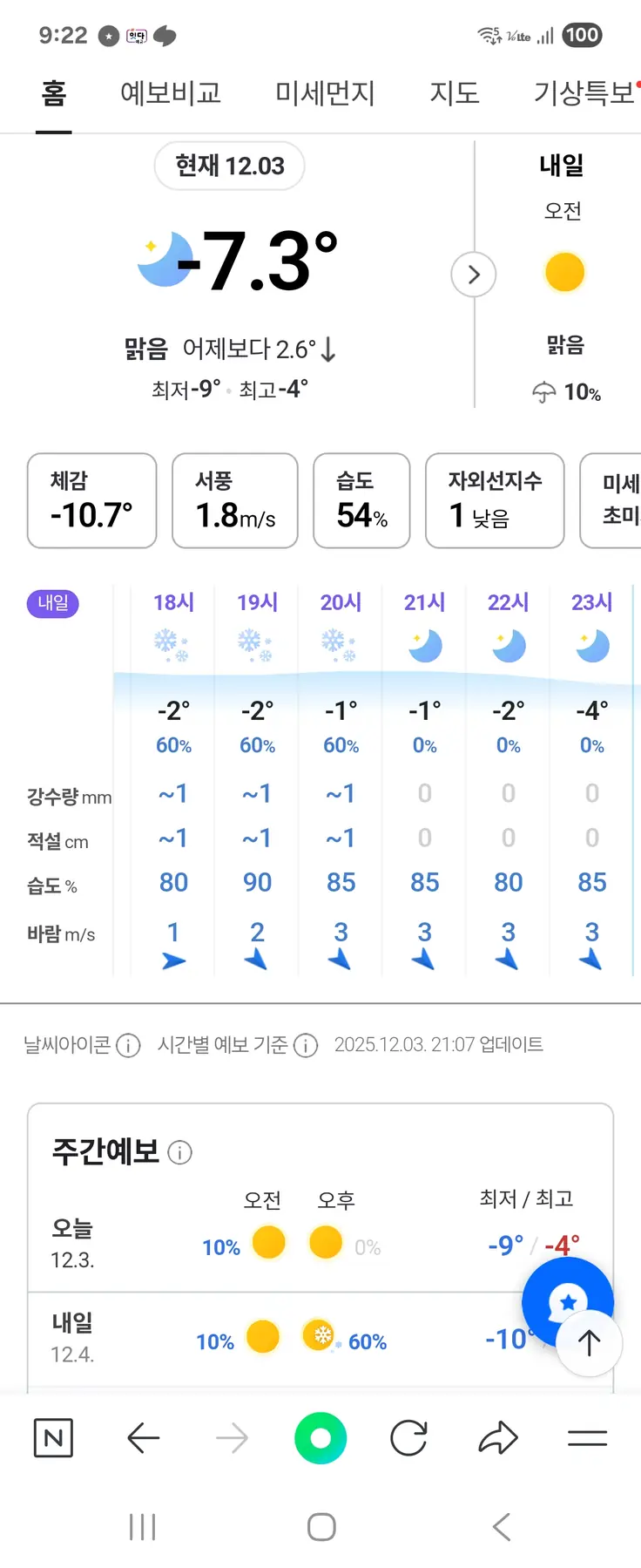Screen dimensions: 641x1568
Task: Show info about 시간별 예보 기준
Action: 306,1045
